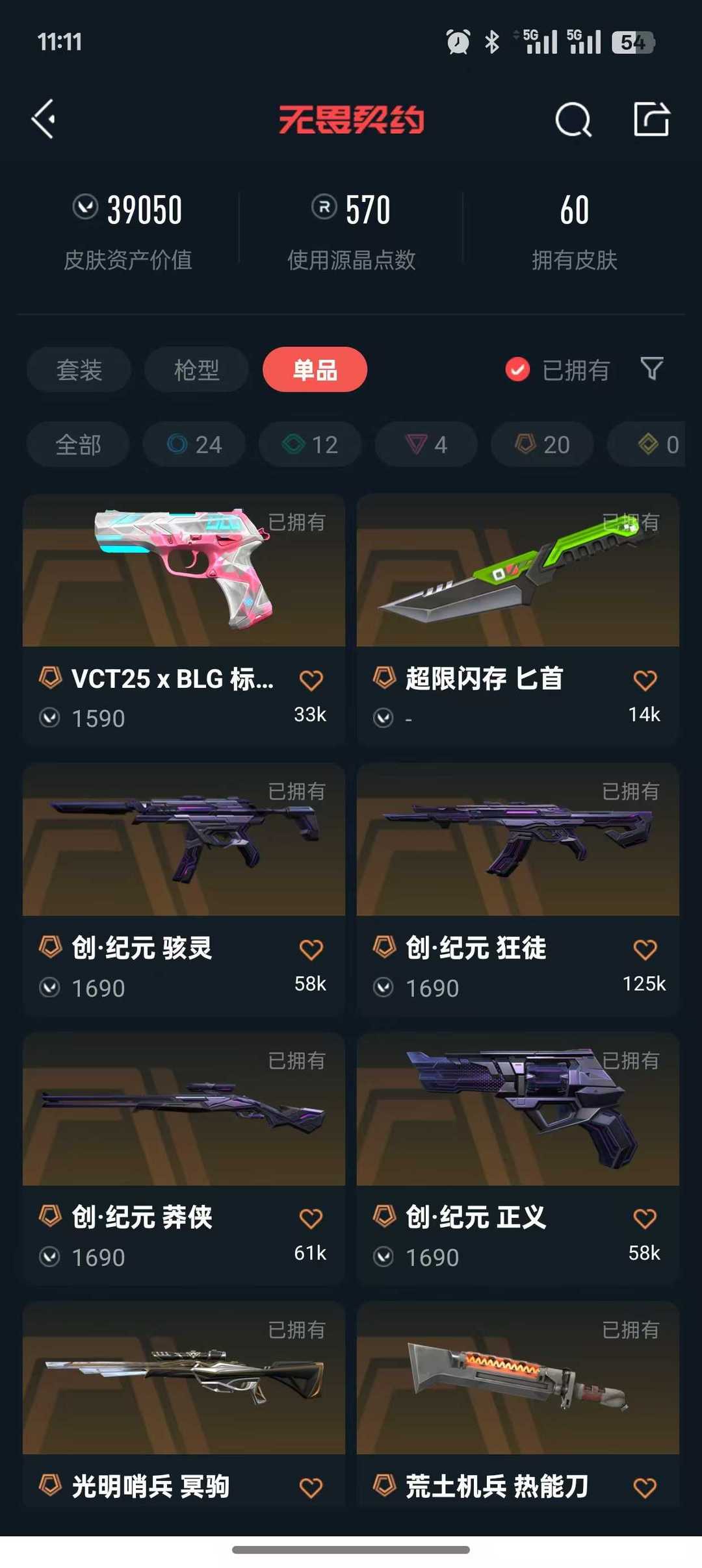This screenshot has height=1568, width=702.
Task: Select the rarity filter showing 20
Action: [x=541, y=444]
